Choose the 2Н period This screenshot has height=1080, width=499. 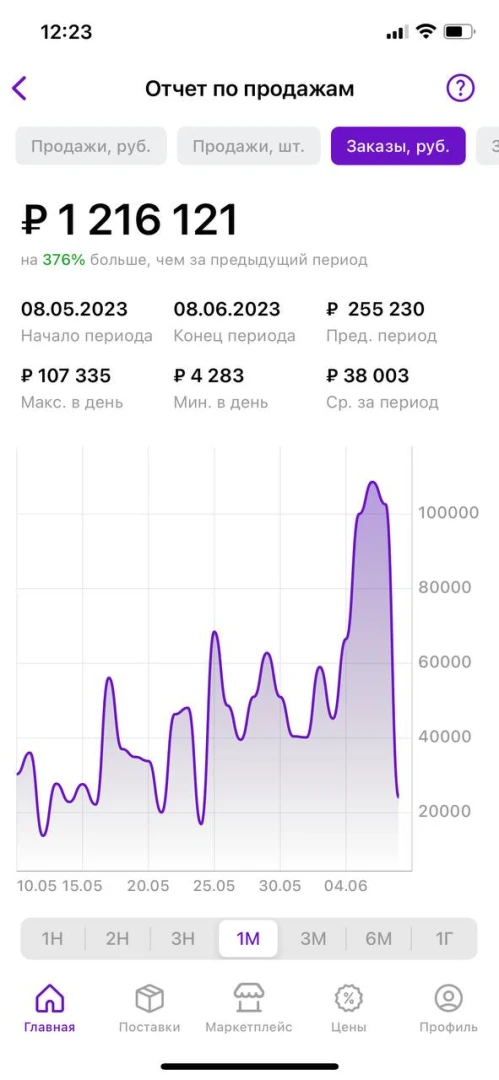(x=118, y=938)
